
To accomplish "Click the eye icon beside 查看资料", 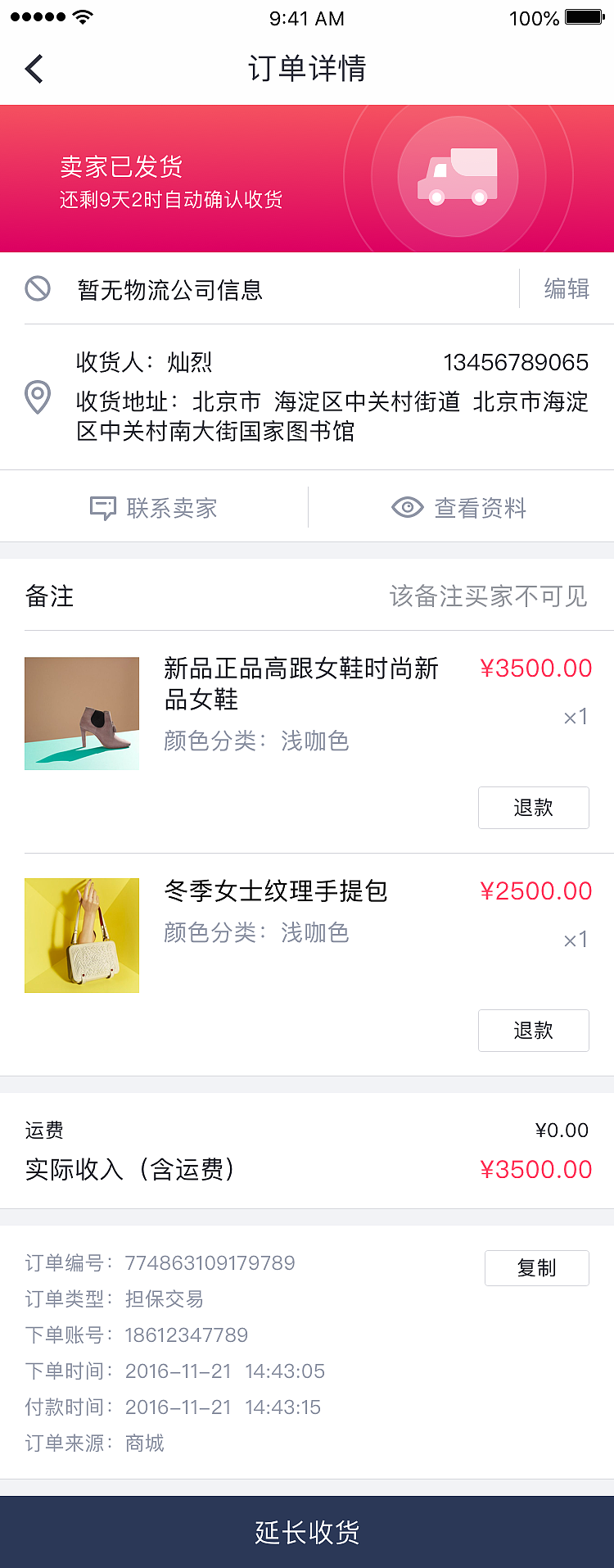I will pos(407,507).
